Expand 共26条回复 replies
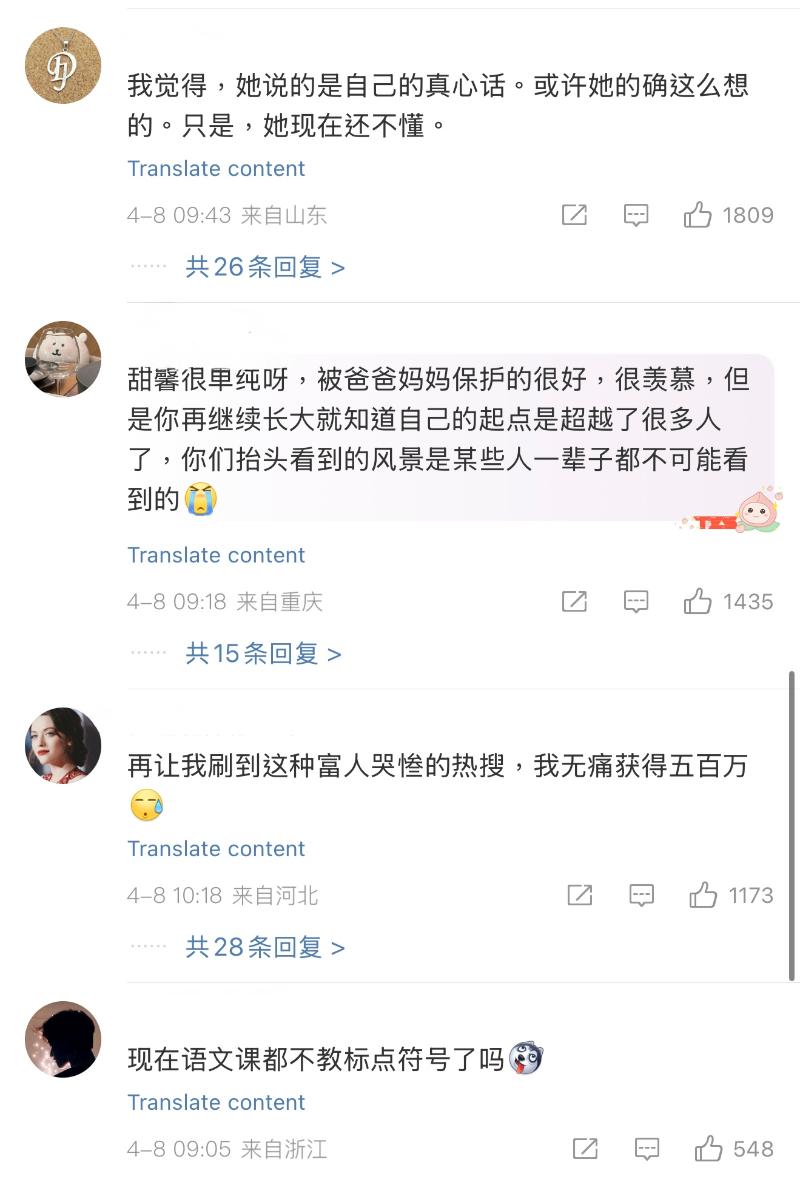The image size is (800, 1182). click(x=265, y=267)
